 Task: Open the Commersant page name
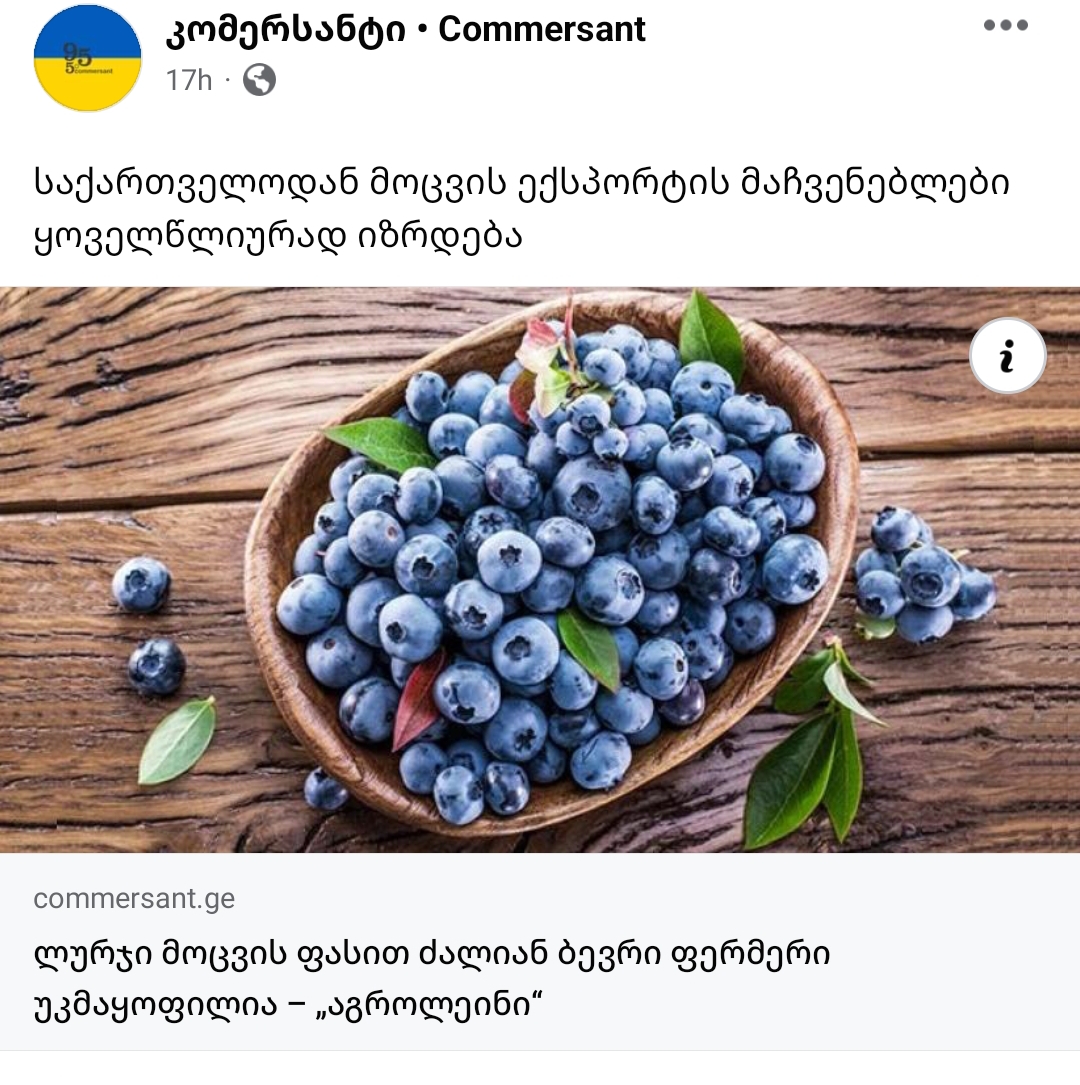(406, 30)
